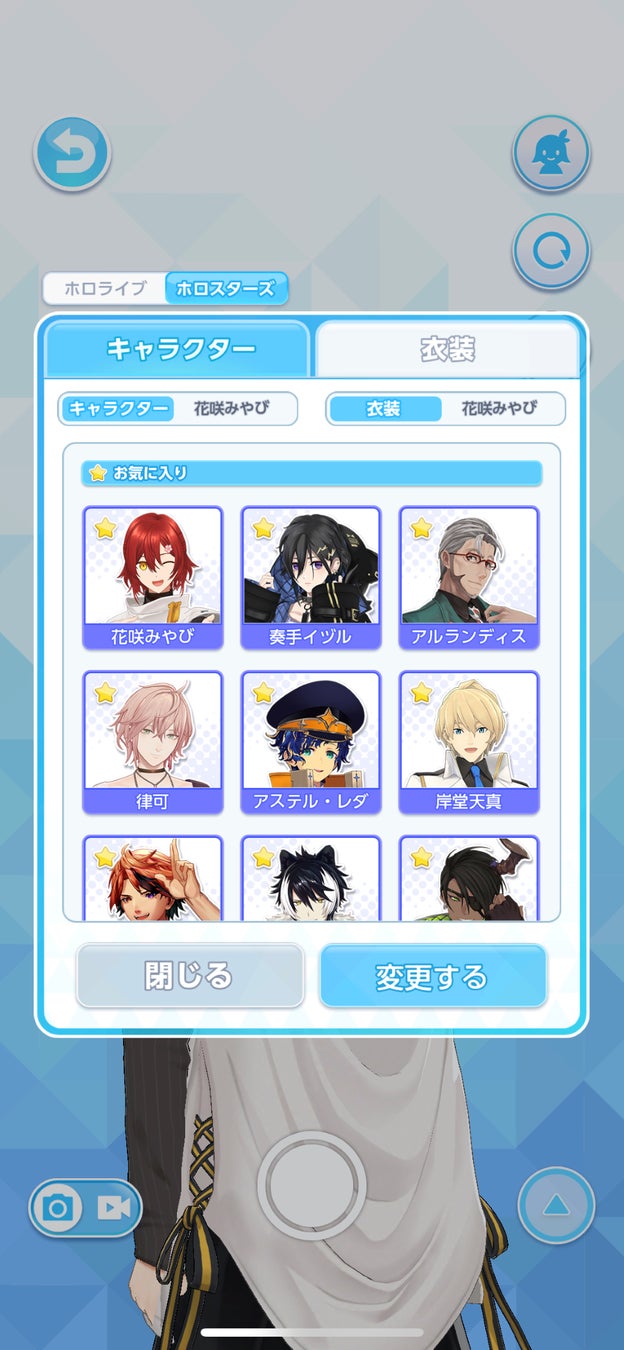The height and width of the screenshot is (1350, 624).
Task: Tap the 衣装 花咲みやび selector pill
Action: pos(445,408)
